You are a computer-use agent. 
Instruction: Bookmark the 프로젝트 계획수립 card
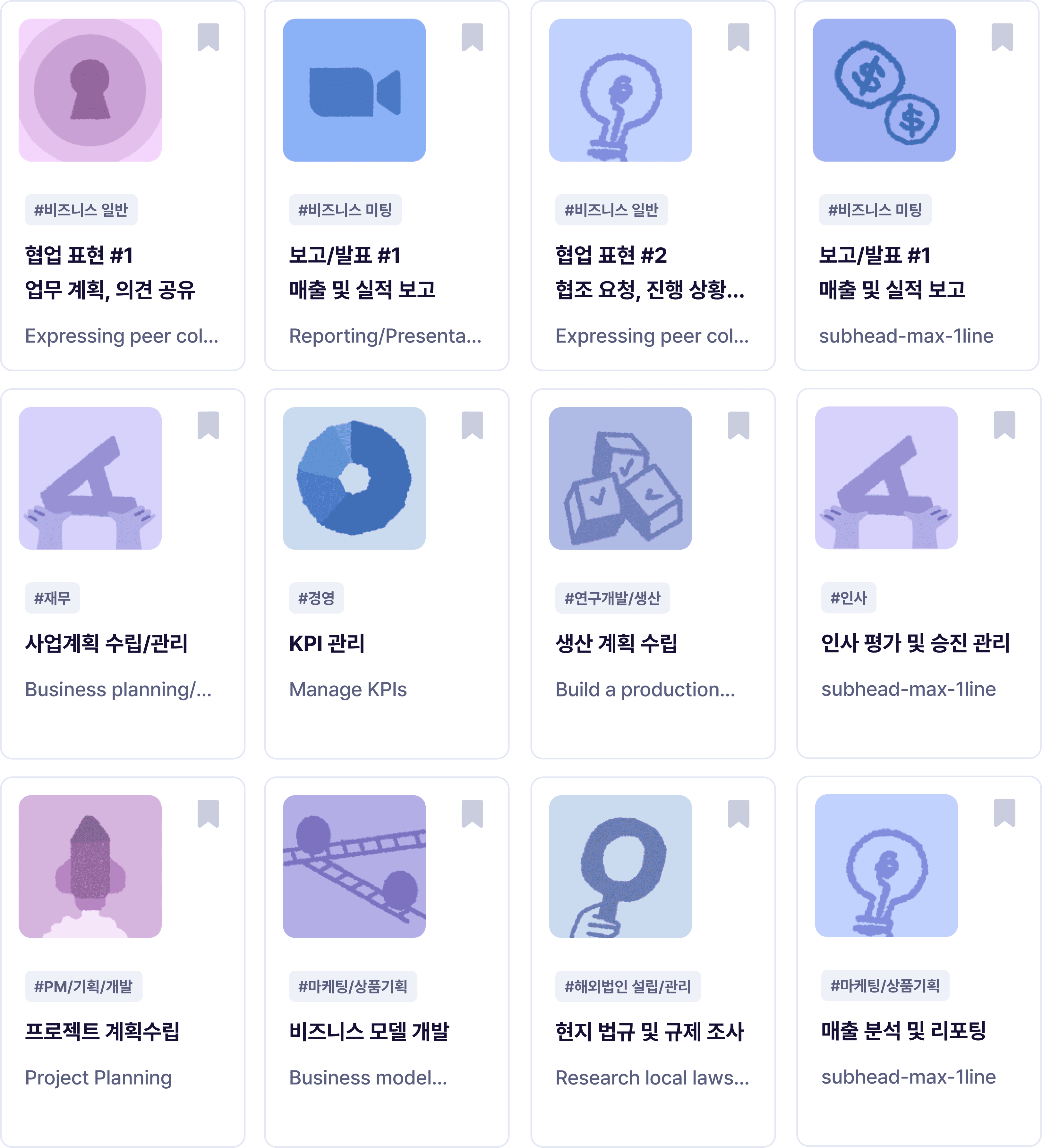[208, 813]
